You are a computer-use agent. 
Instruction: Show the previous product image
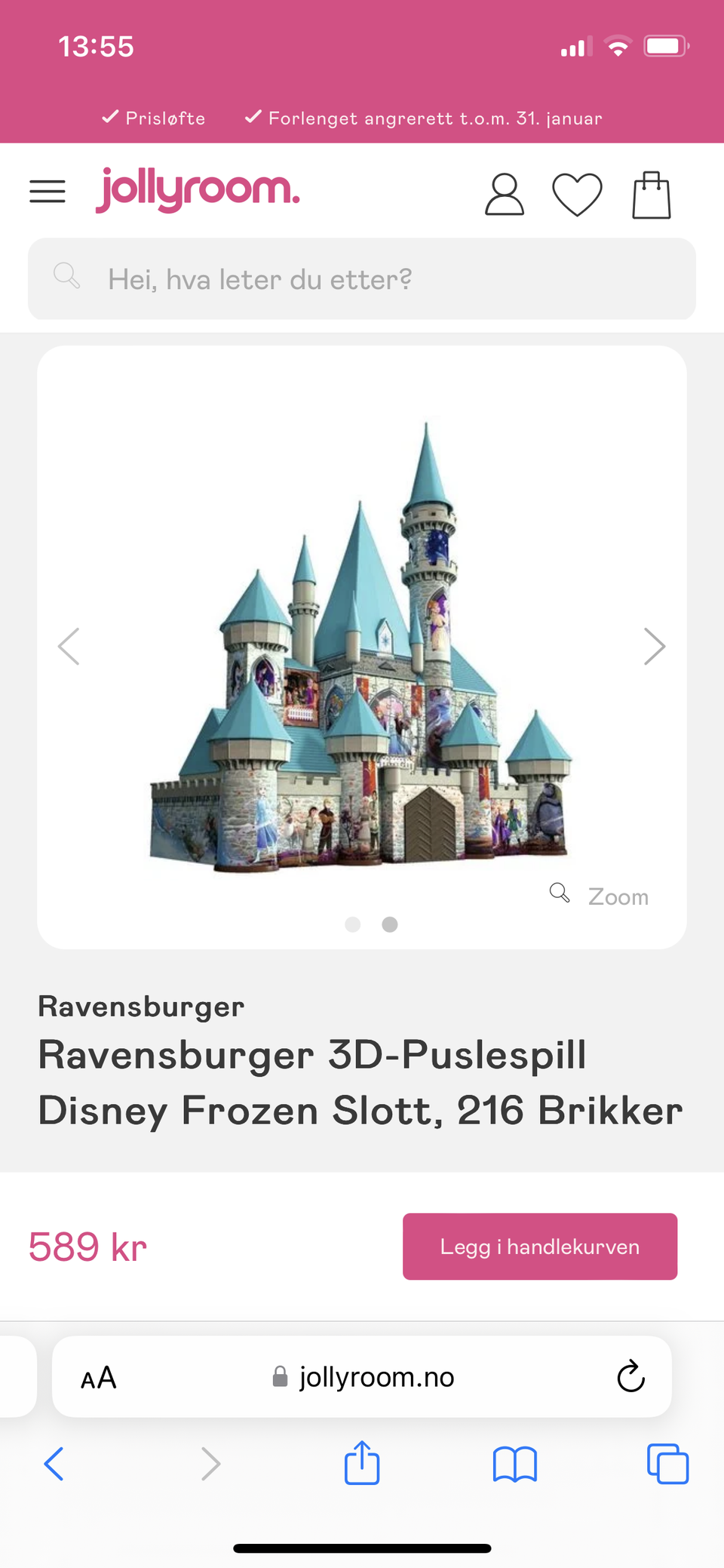(x=69, y=647)
